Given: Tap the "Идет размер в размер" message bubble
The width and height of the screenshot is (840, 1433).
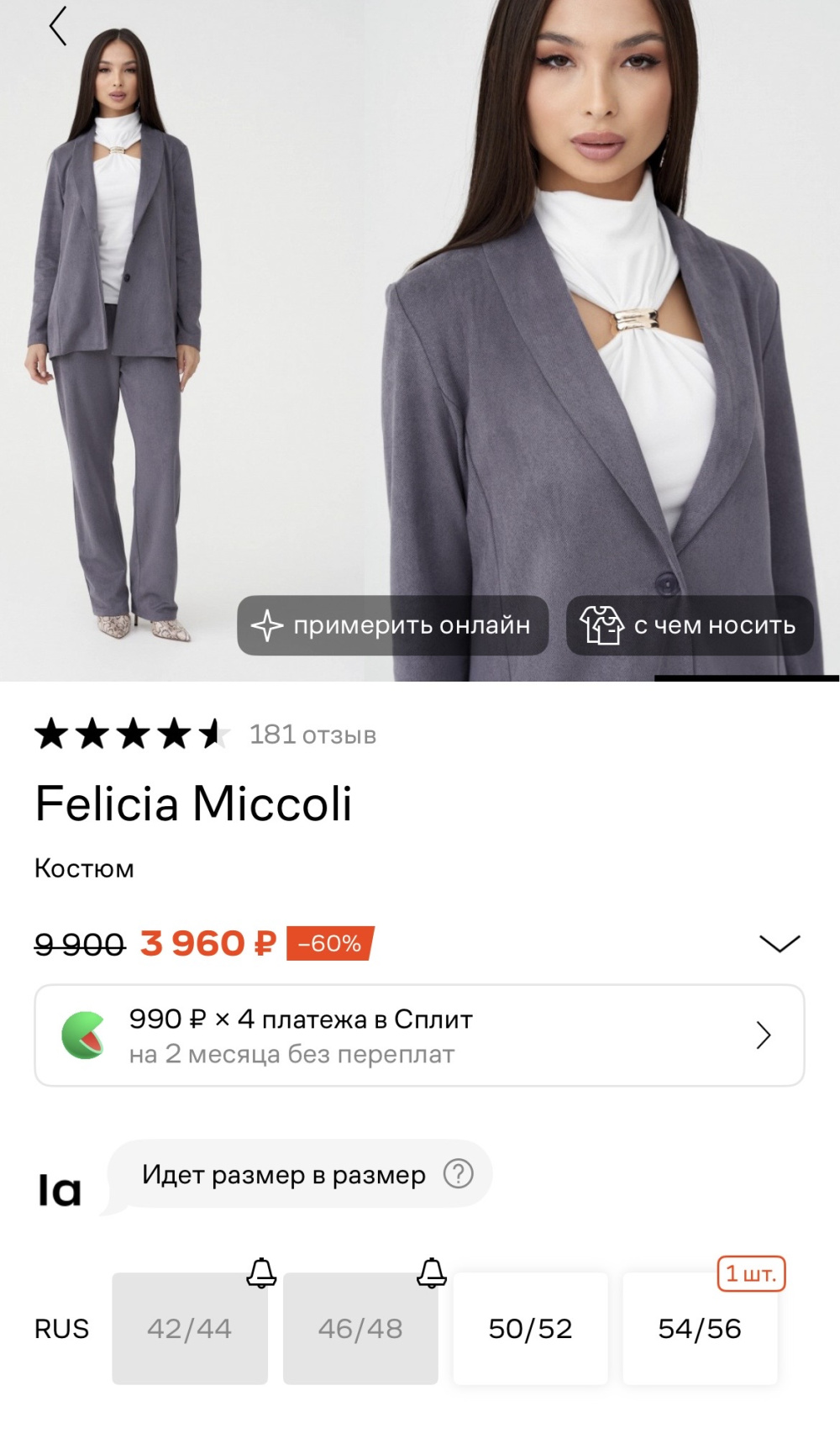Looking at the screenshot, I should 285,1176.
